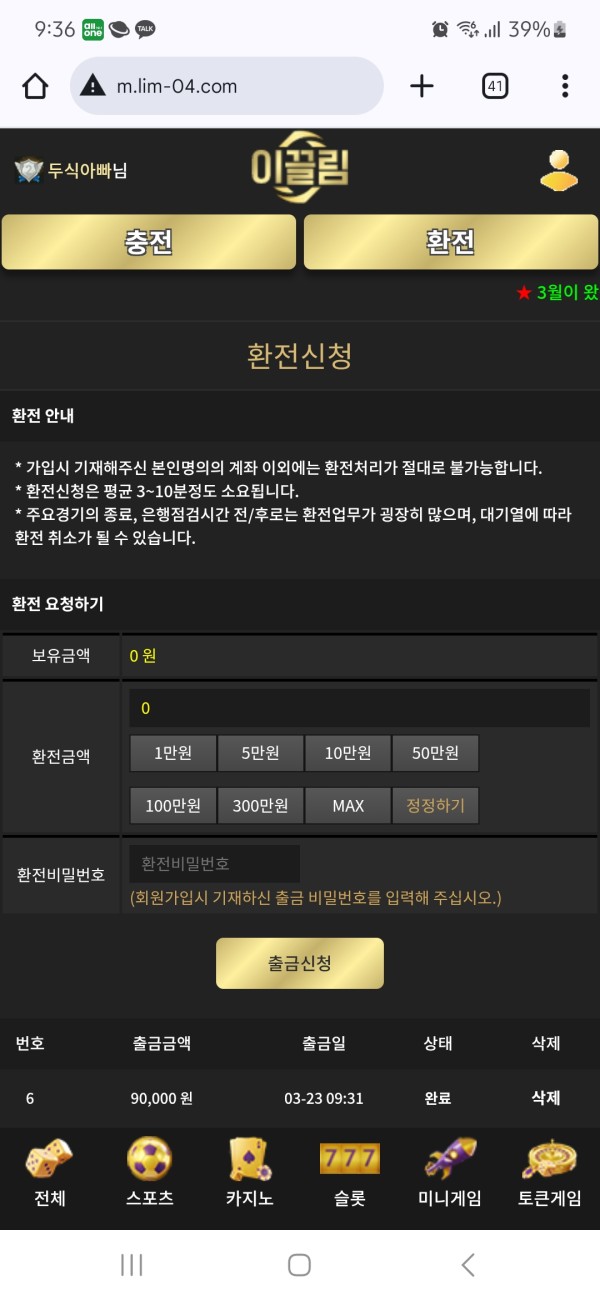Screen dimensions: 600x1300
Task: Choose the 50만원 amount button
Action: coord(435,753)
